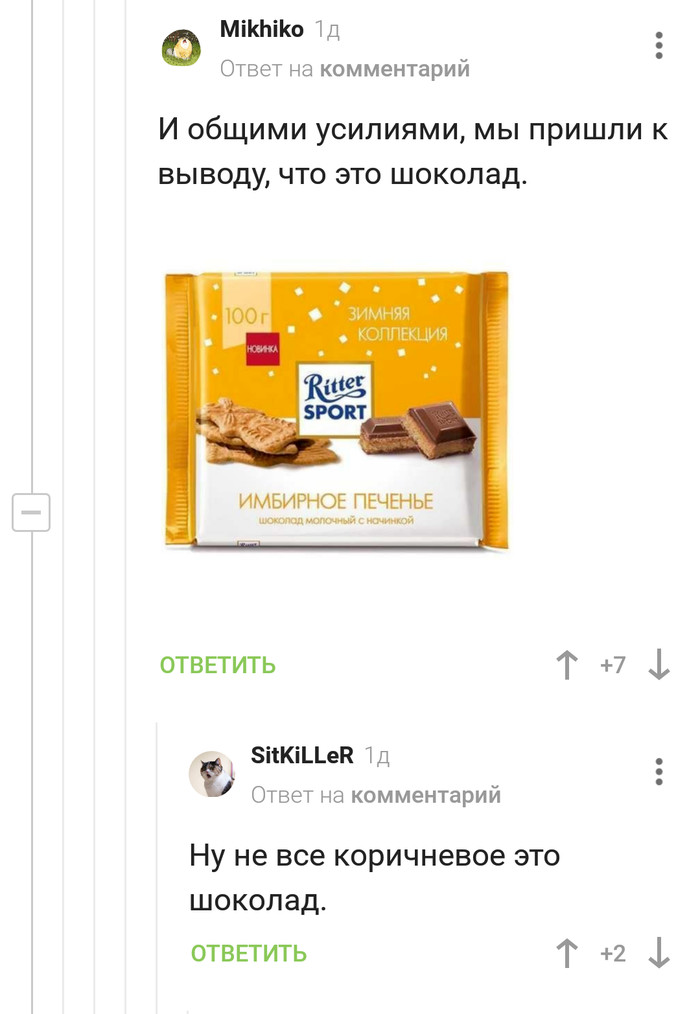Screen dimensions: 700x1014
Task: Downvote SitKiLLeR's comment
Action: [658, 953]
